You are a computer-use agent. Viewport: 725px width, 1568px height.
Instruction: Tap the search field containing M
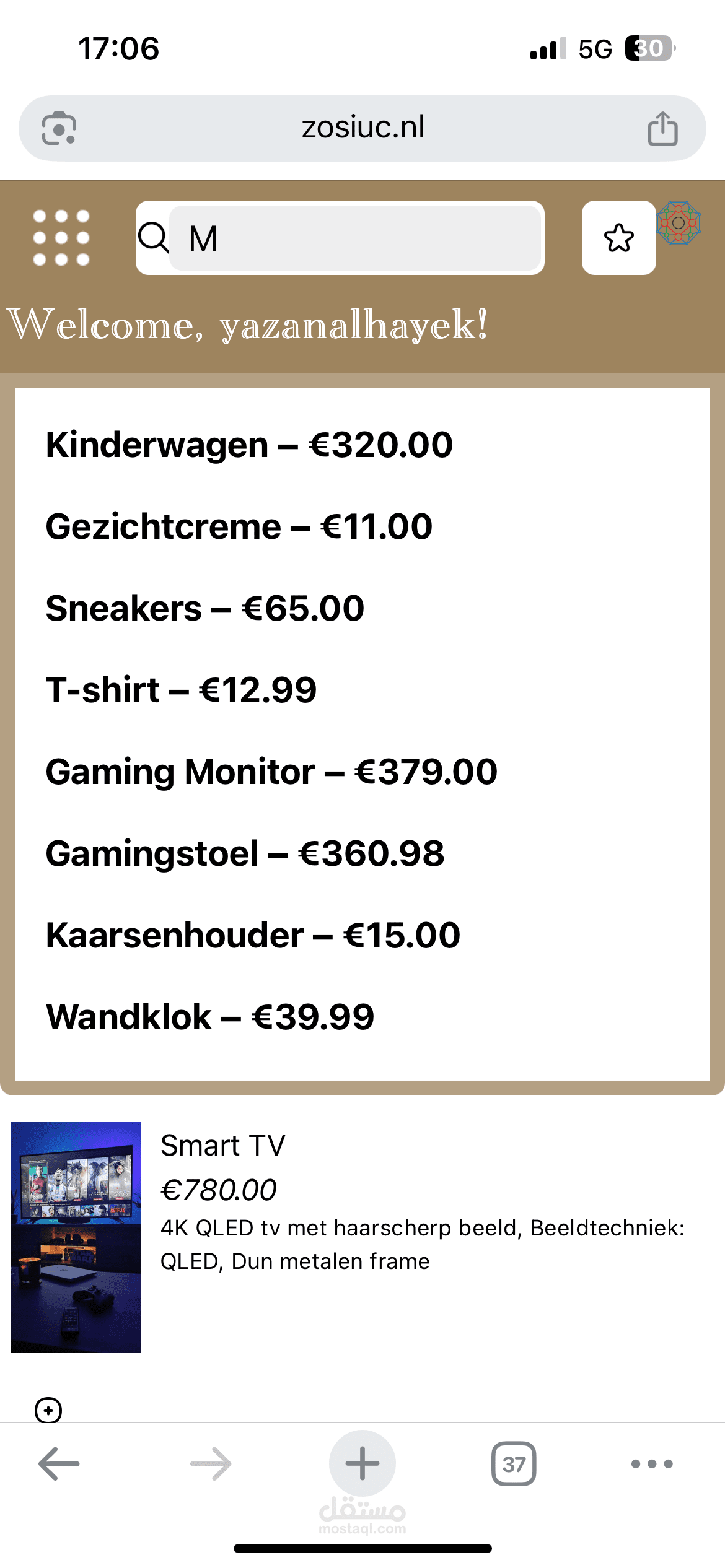click(355, 238)
